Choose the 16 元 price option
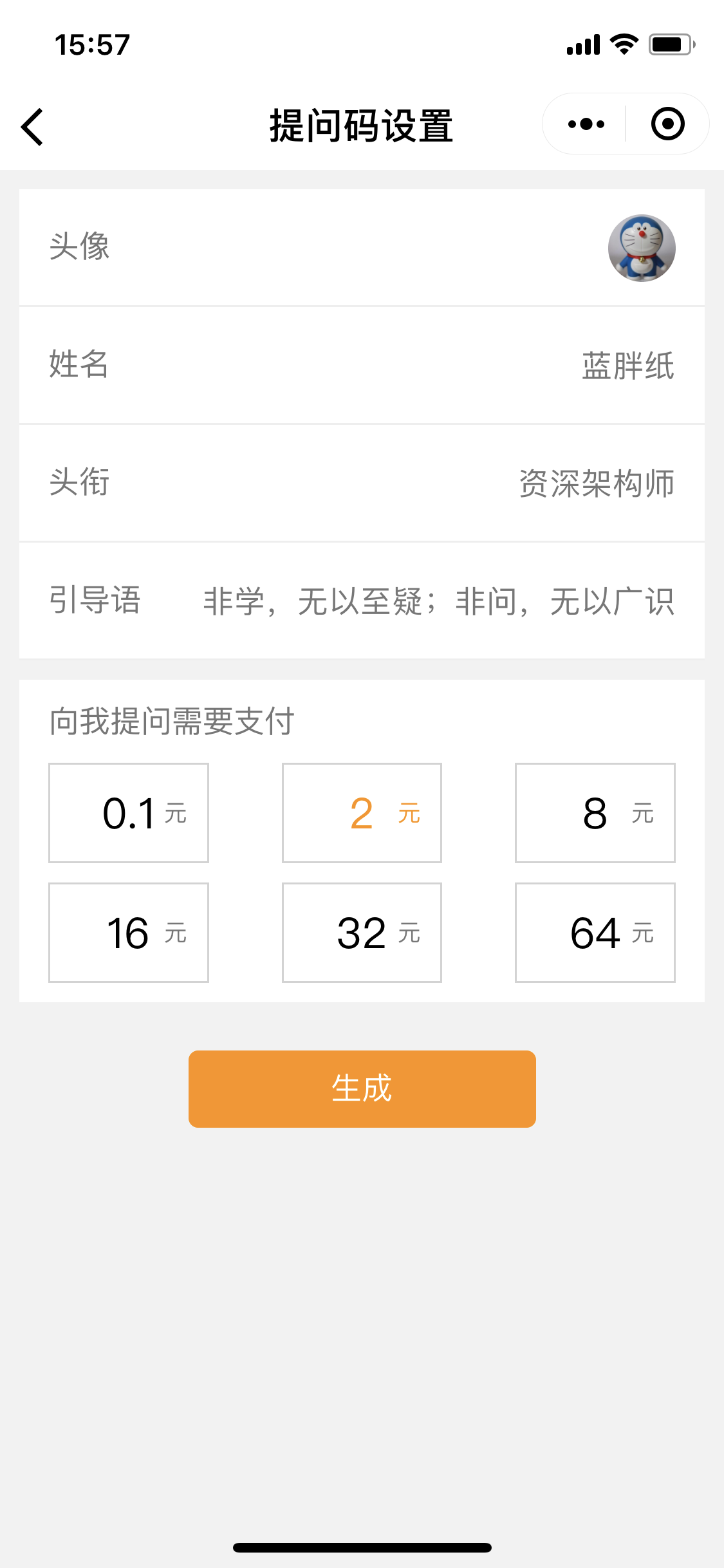This screenshot has width=724, height=1568. 129,933
